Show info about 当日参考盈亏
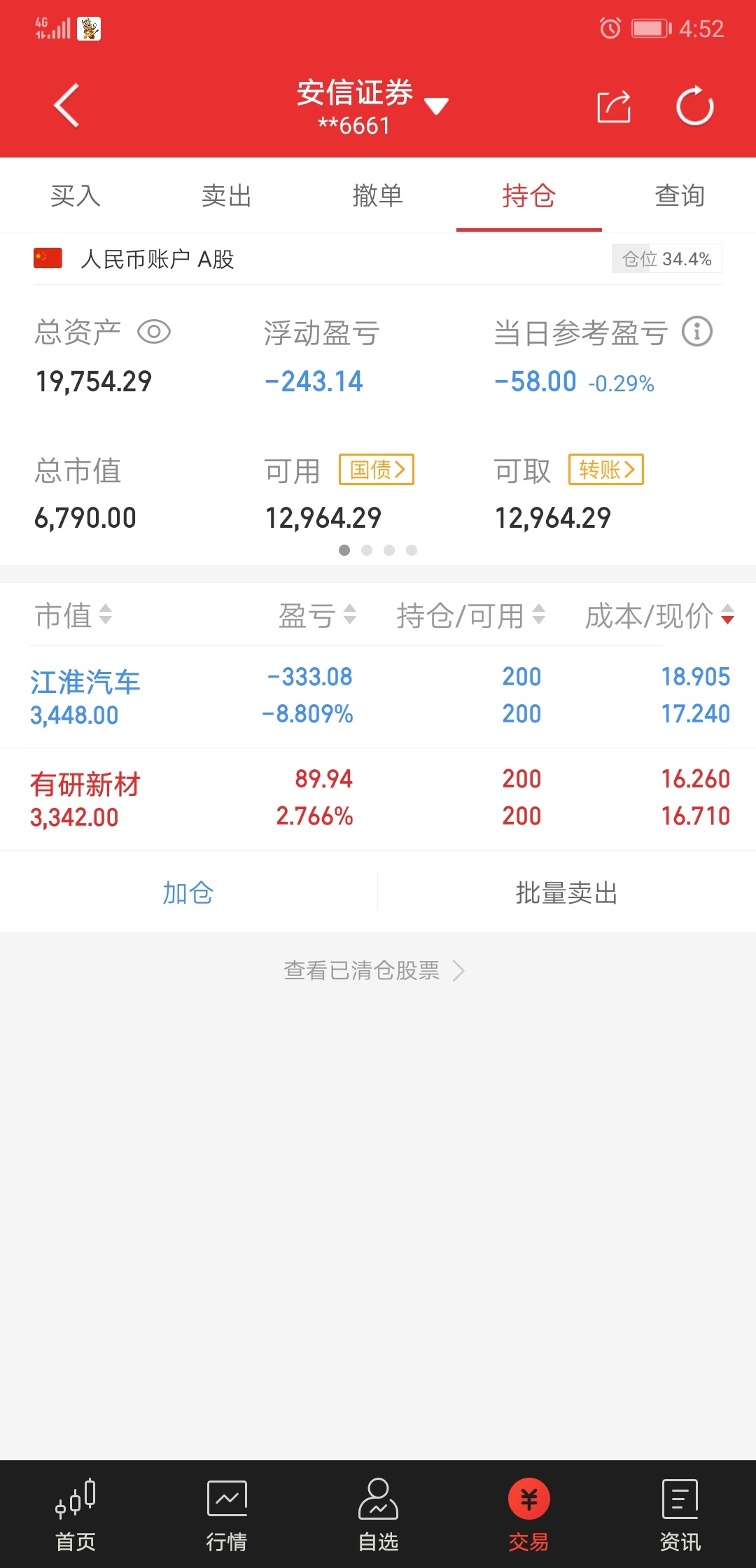Viewport: 756px width, 1568px height. click(697, 332)
